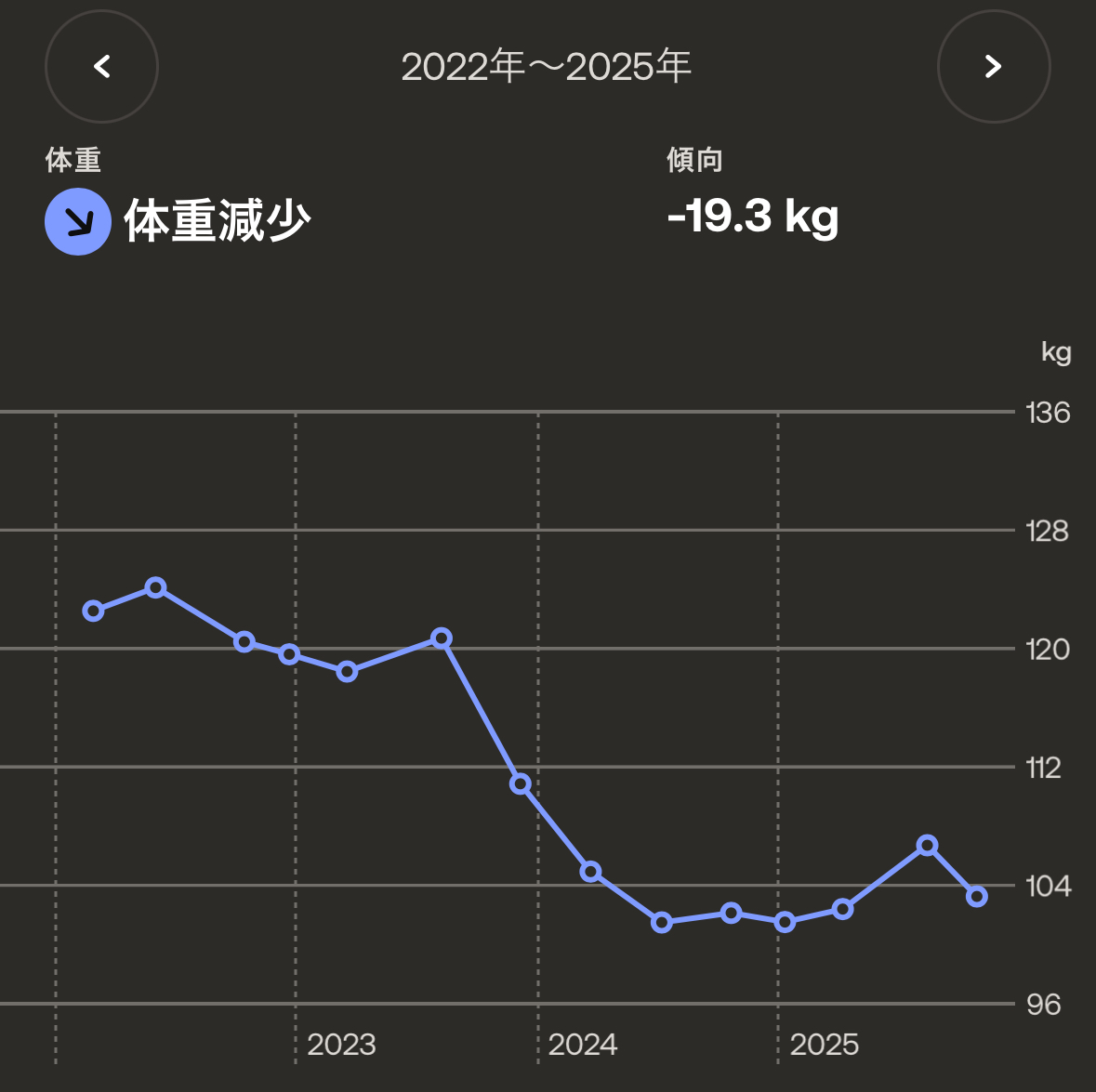
Task: Go to the next period with the right arrow
Action: coord(993,67)
